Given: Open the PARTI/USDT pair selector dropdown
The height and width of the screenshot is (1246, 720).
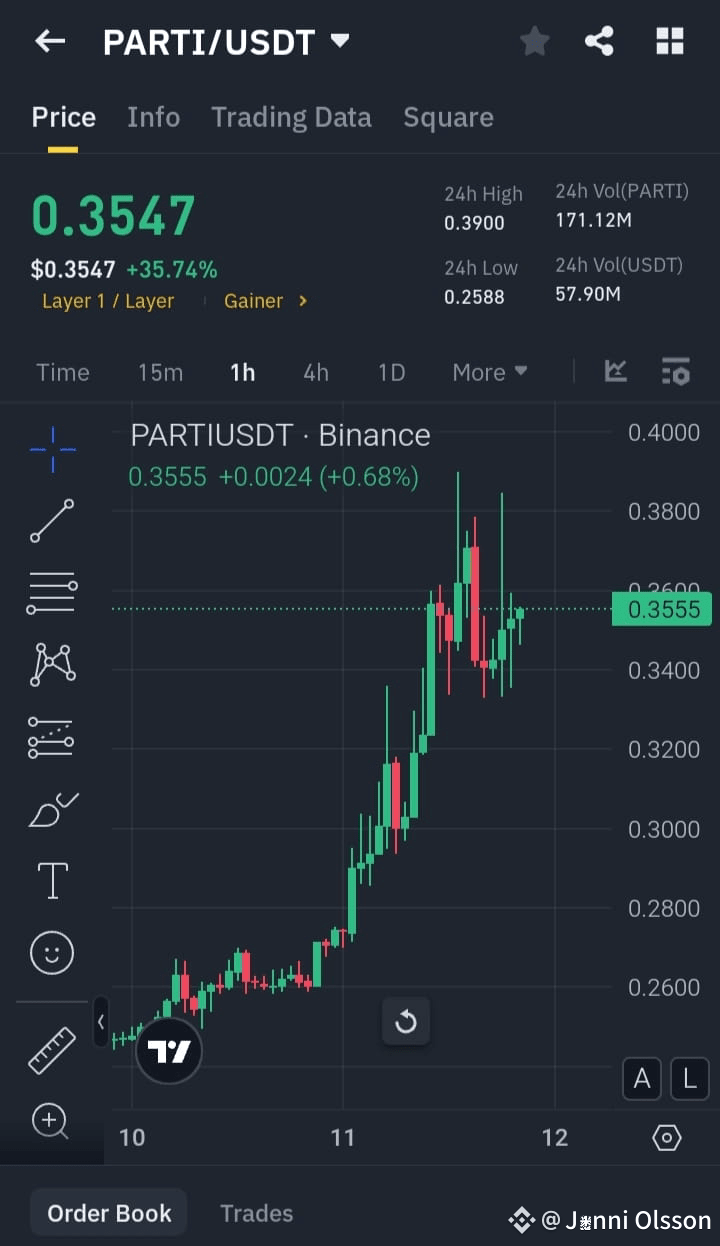Looking at the screenshot, I should coord(339,41).
